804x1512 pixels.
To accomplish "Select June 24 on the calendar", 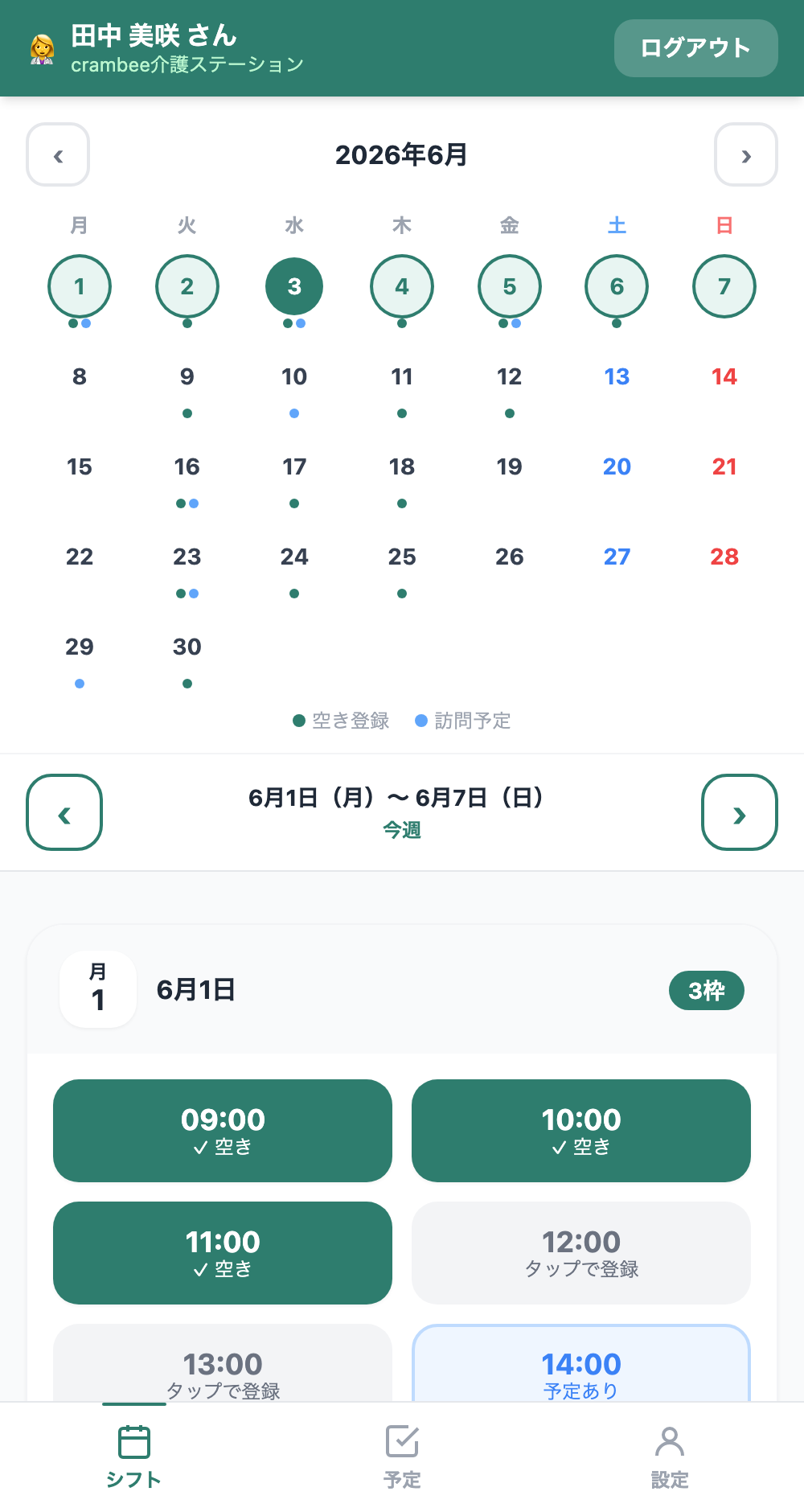I will [x=294, y=566].
